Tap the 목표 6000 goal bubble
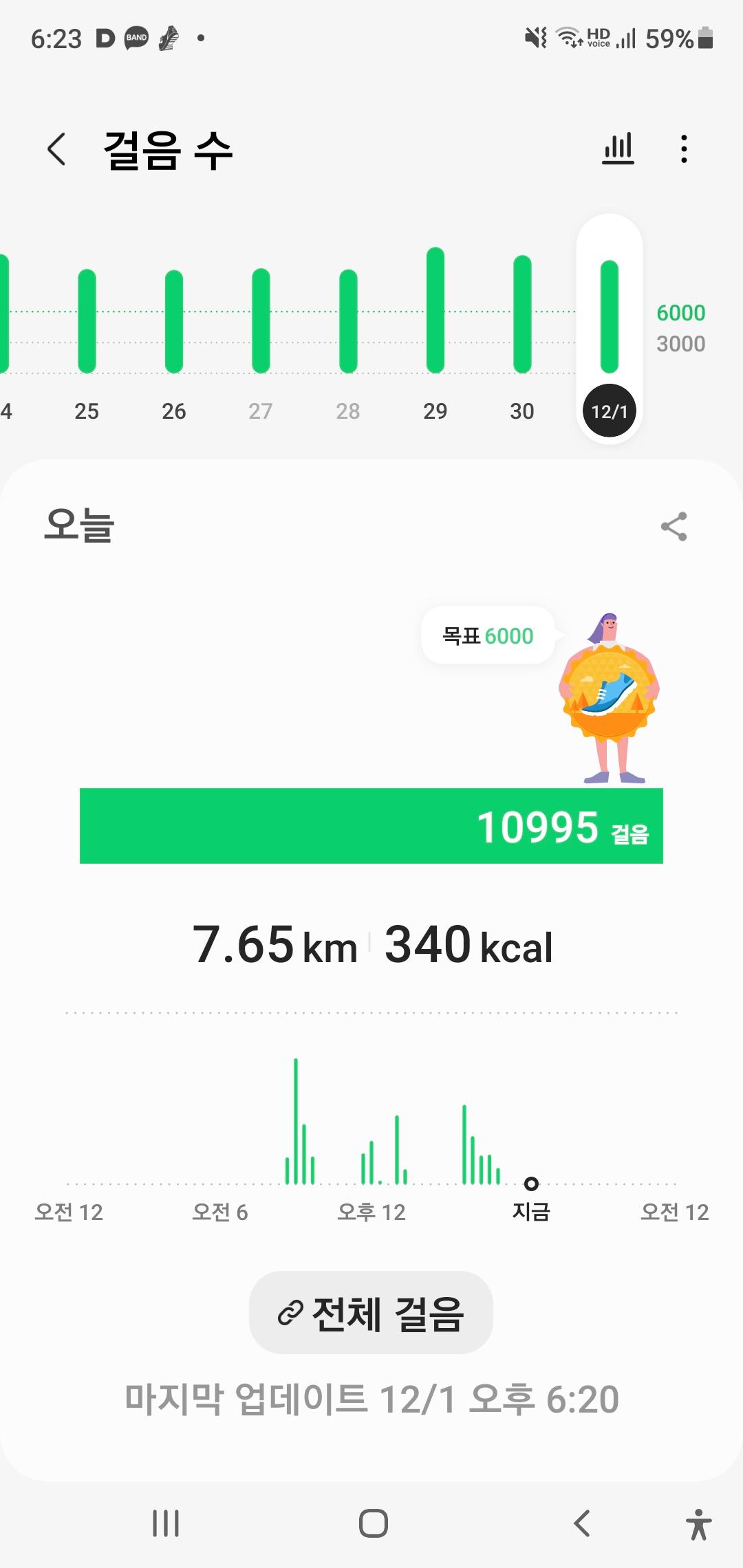 488,635
